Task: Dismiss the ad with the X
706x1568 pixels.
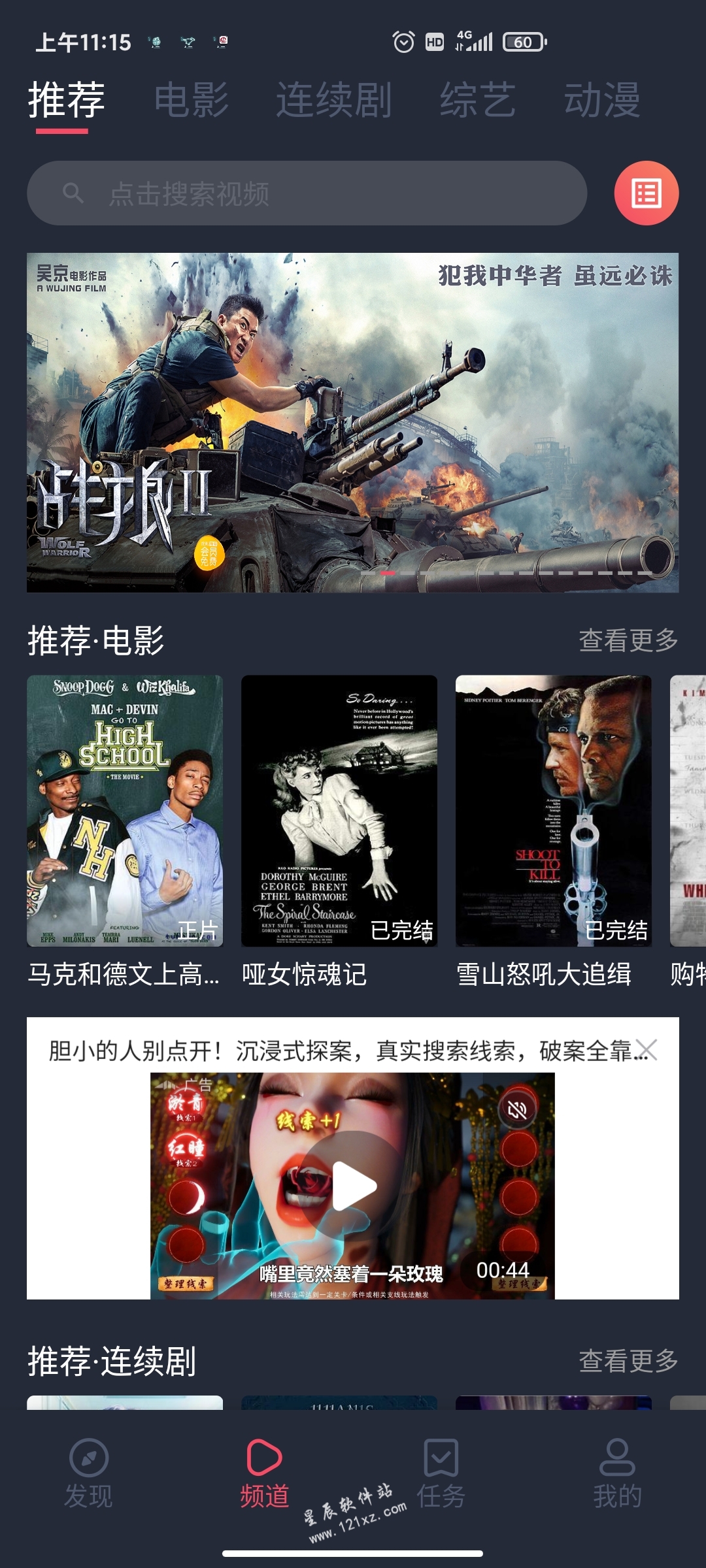Action: (x=647, y=1050)
